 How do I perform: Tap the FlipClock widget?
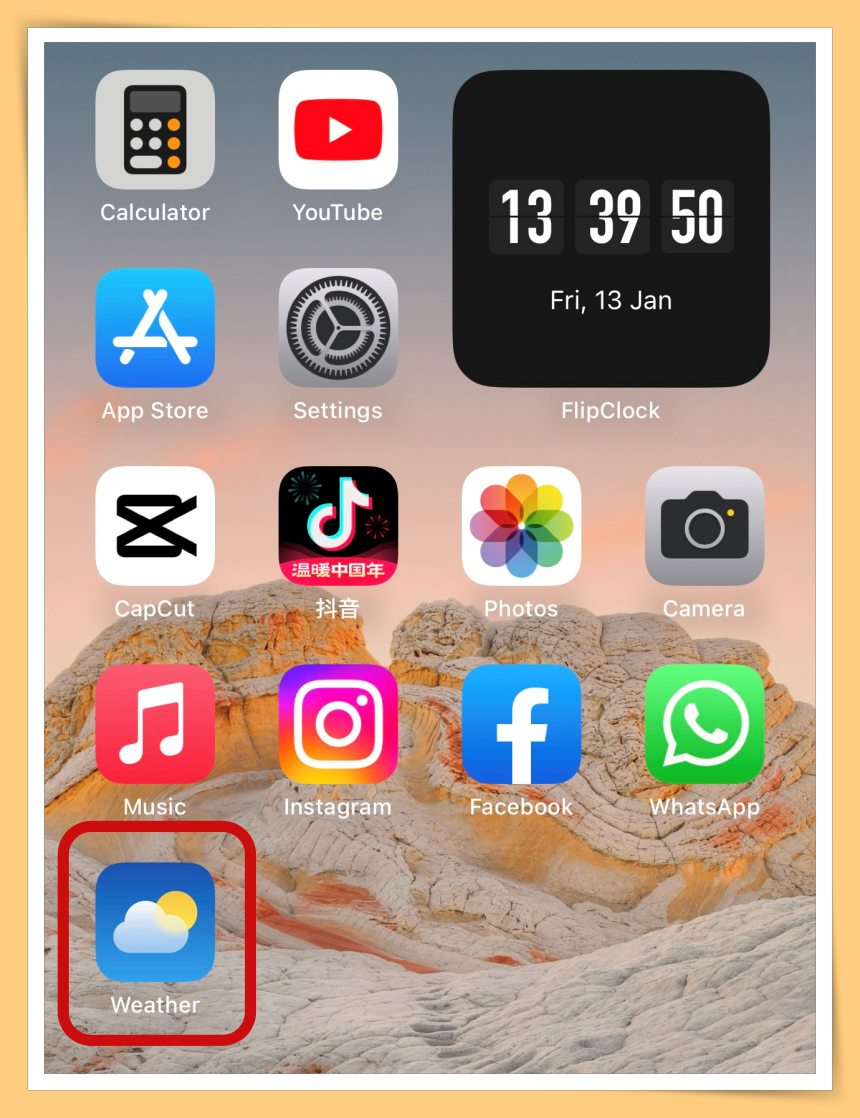[x=611, y=229]
